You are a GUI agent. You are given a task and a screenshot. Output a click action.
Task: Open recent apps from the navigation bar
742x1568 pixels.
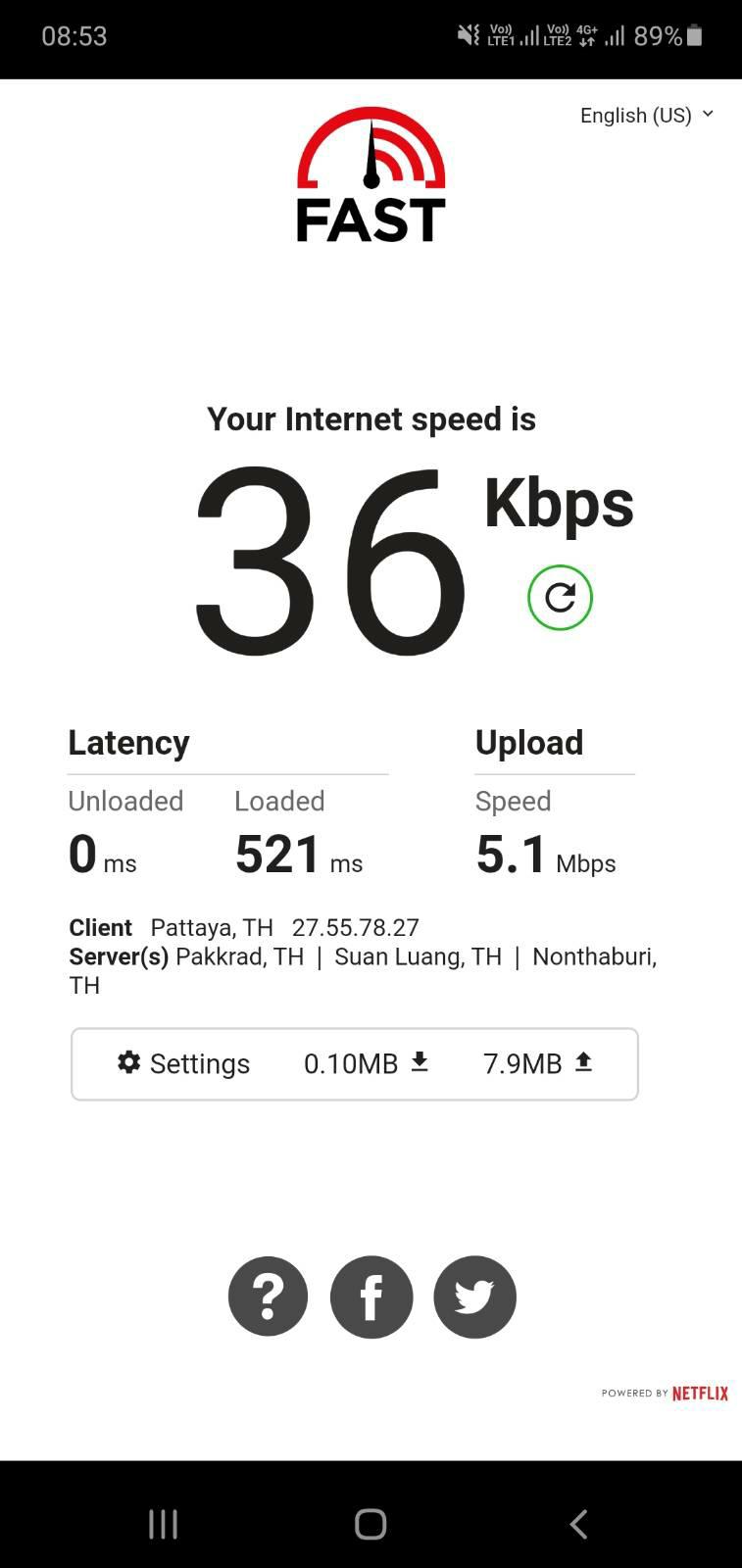click(x=163, y=1524)
